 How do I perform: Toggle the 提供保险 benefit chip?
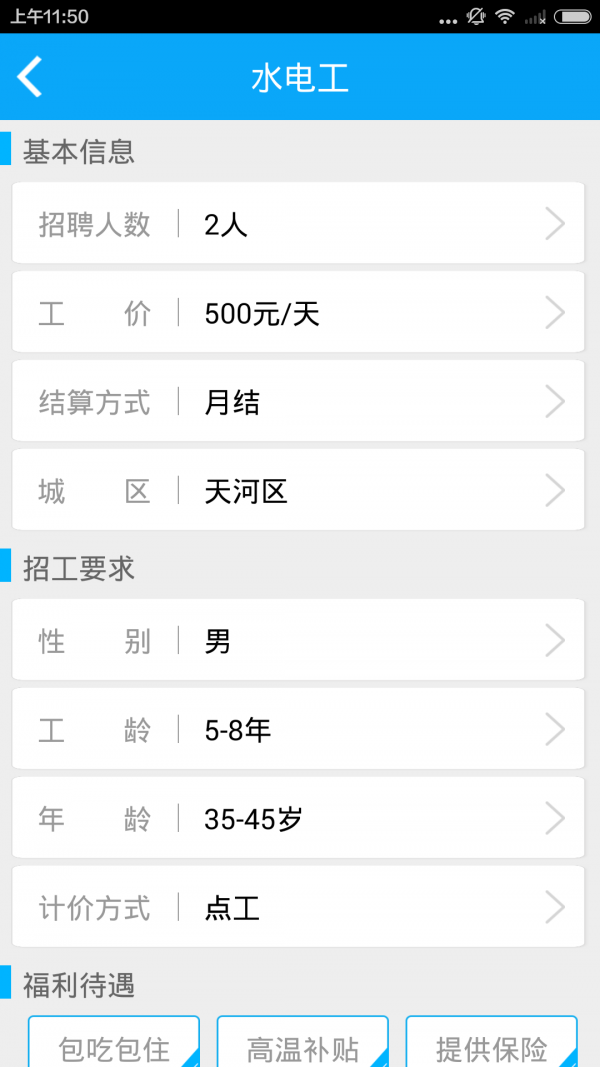(491, 1042)
